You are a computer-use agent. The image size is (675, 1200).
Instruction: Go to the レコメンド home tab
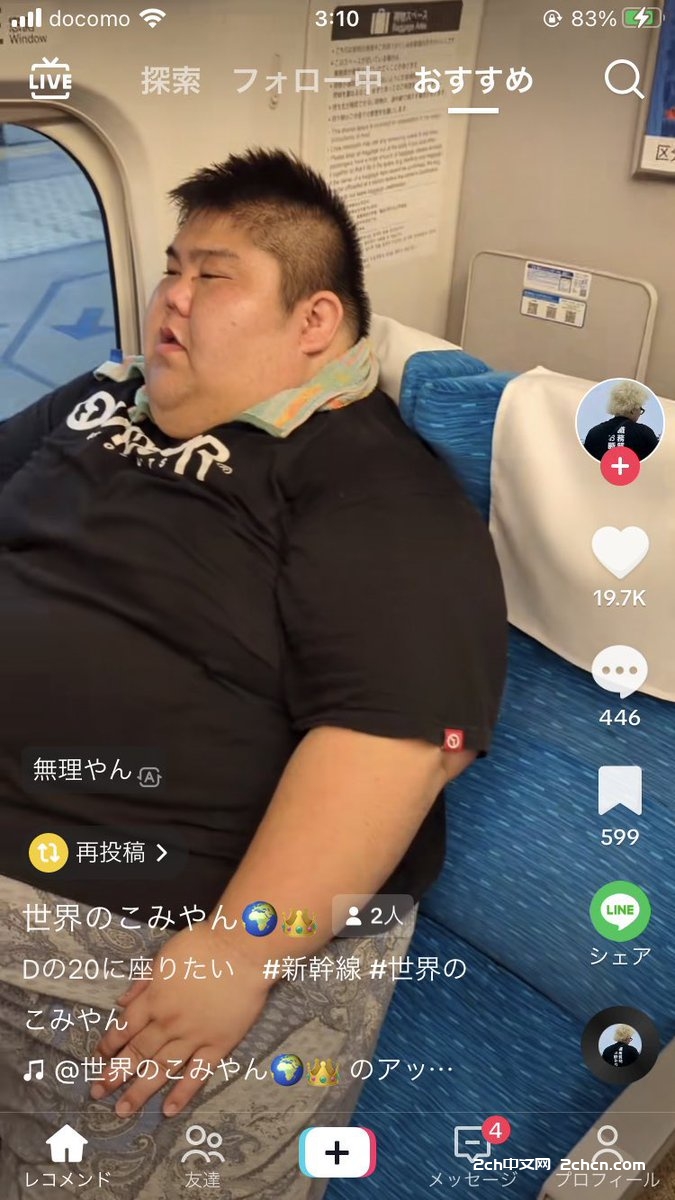tap(67, 1155)
